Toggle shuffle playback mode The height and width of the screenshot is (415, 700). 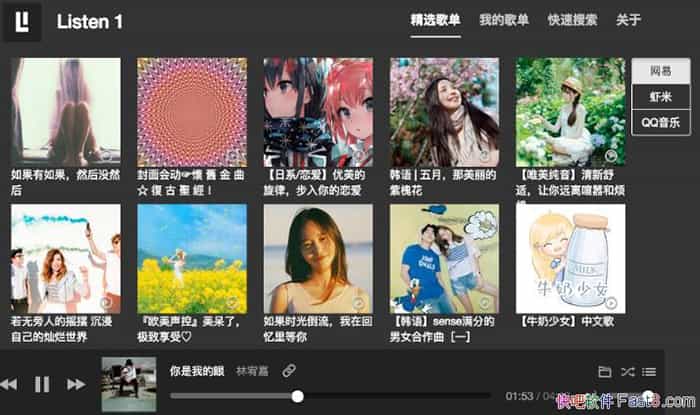[627, 372]
